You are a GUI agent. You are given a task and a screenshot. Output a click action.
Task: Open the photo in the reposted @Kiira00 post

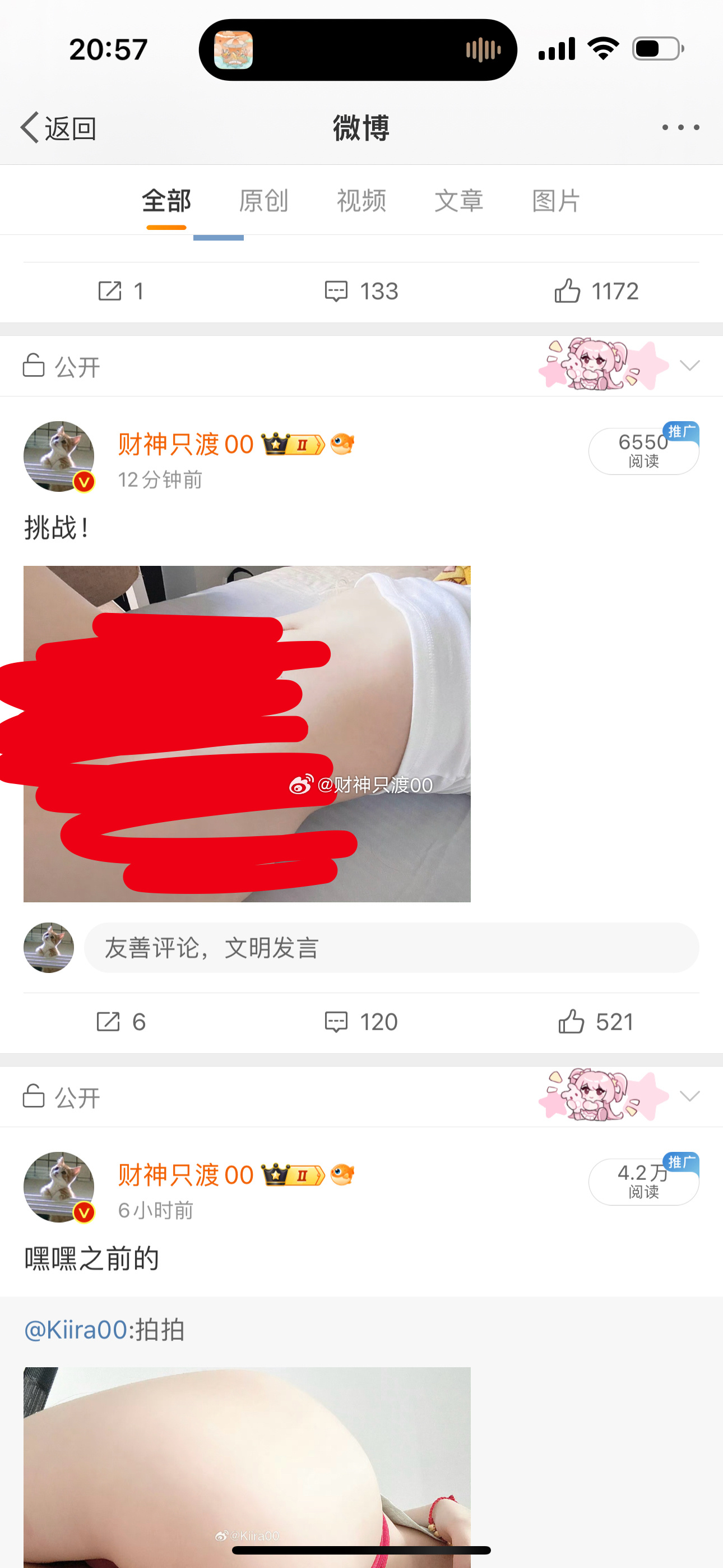tap(247, 1461)
